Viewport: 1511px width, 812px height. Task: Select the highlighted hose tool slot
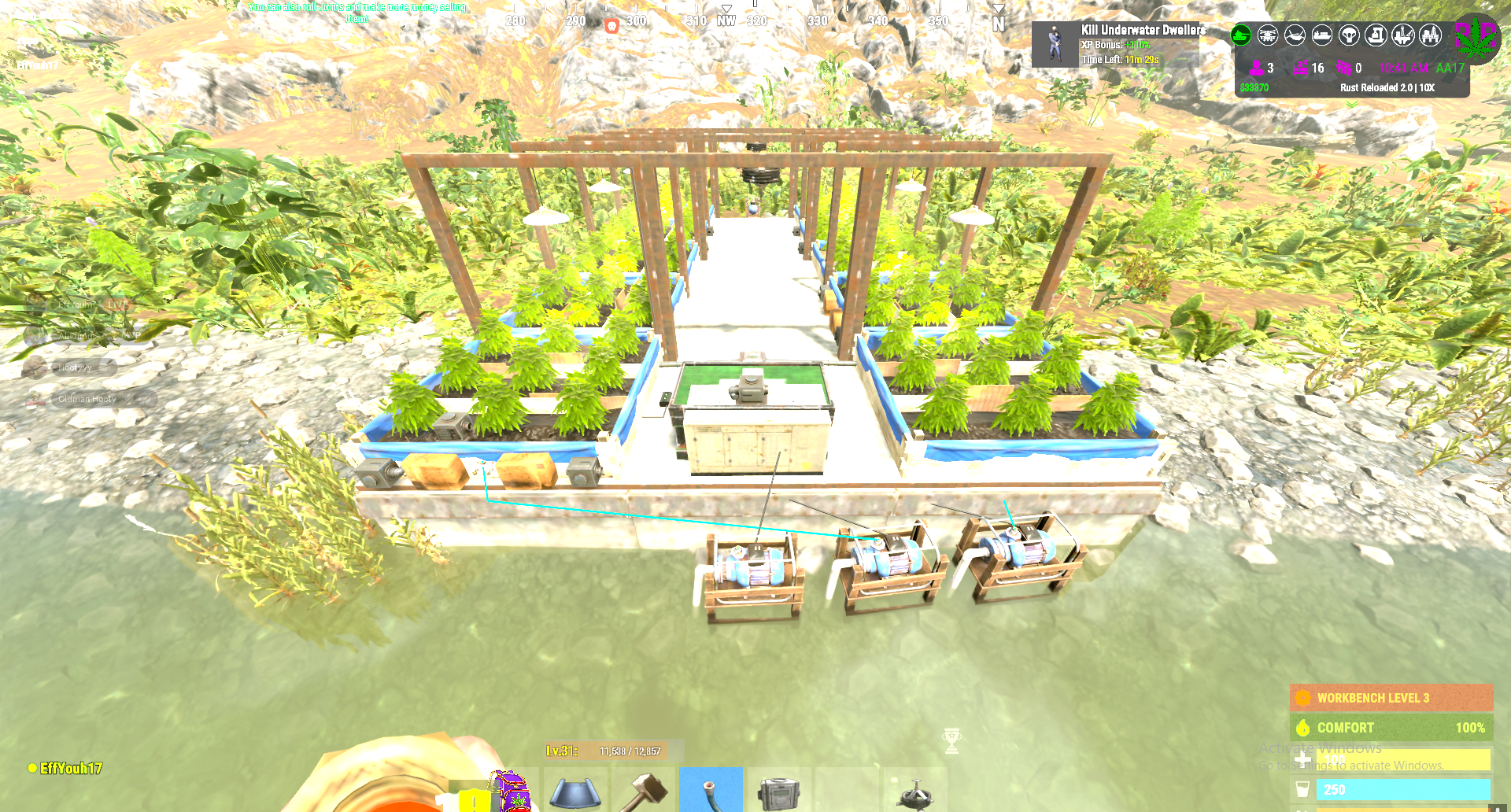(711, 789)
